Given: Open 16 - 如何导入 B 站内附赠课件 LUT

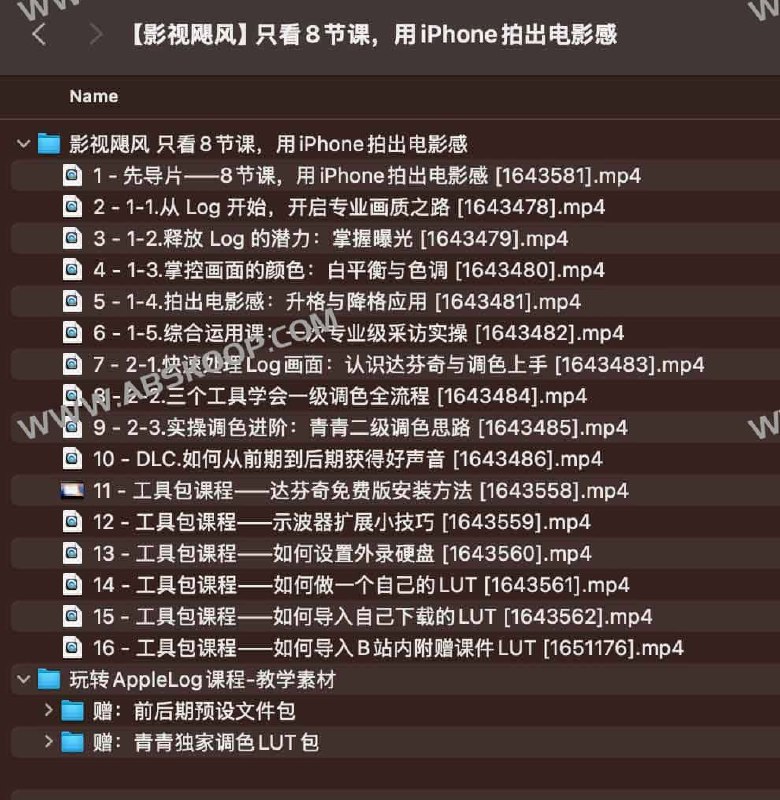Looking at the screenshot, I should (x=388, y=648).
